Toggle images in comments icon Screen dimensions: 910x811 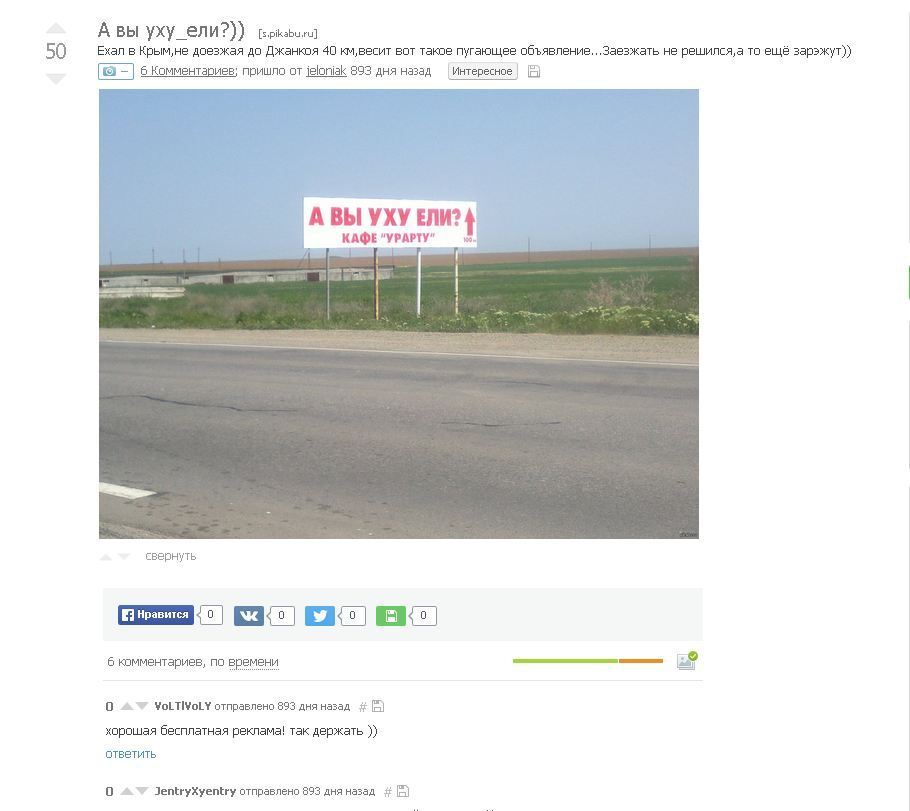686,661
